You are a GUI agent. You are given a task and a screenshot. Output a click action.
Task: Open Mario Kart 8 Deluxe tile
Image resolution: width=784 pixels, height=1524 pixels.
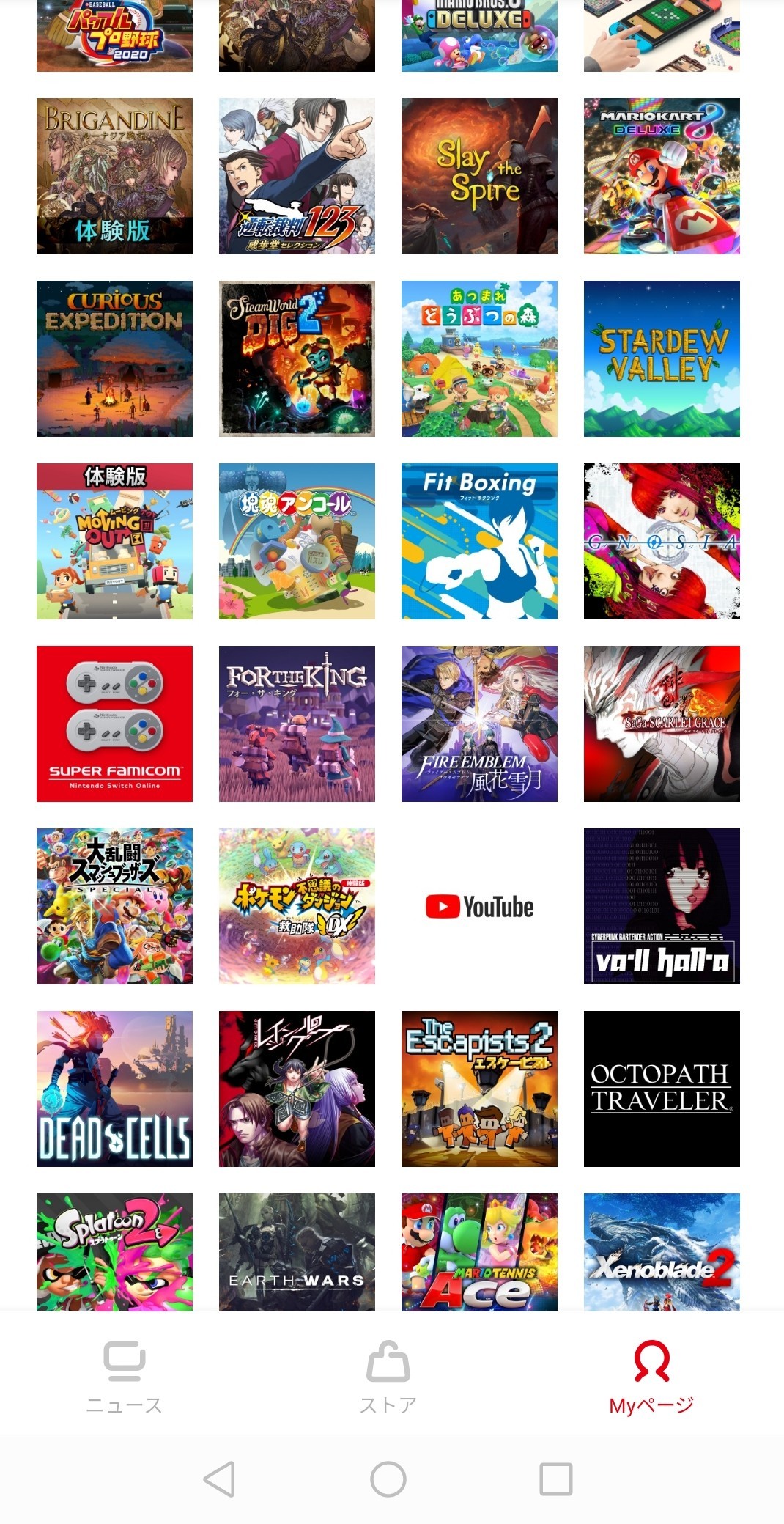[662, 176]
